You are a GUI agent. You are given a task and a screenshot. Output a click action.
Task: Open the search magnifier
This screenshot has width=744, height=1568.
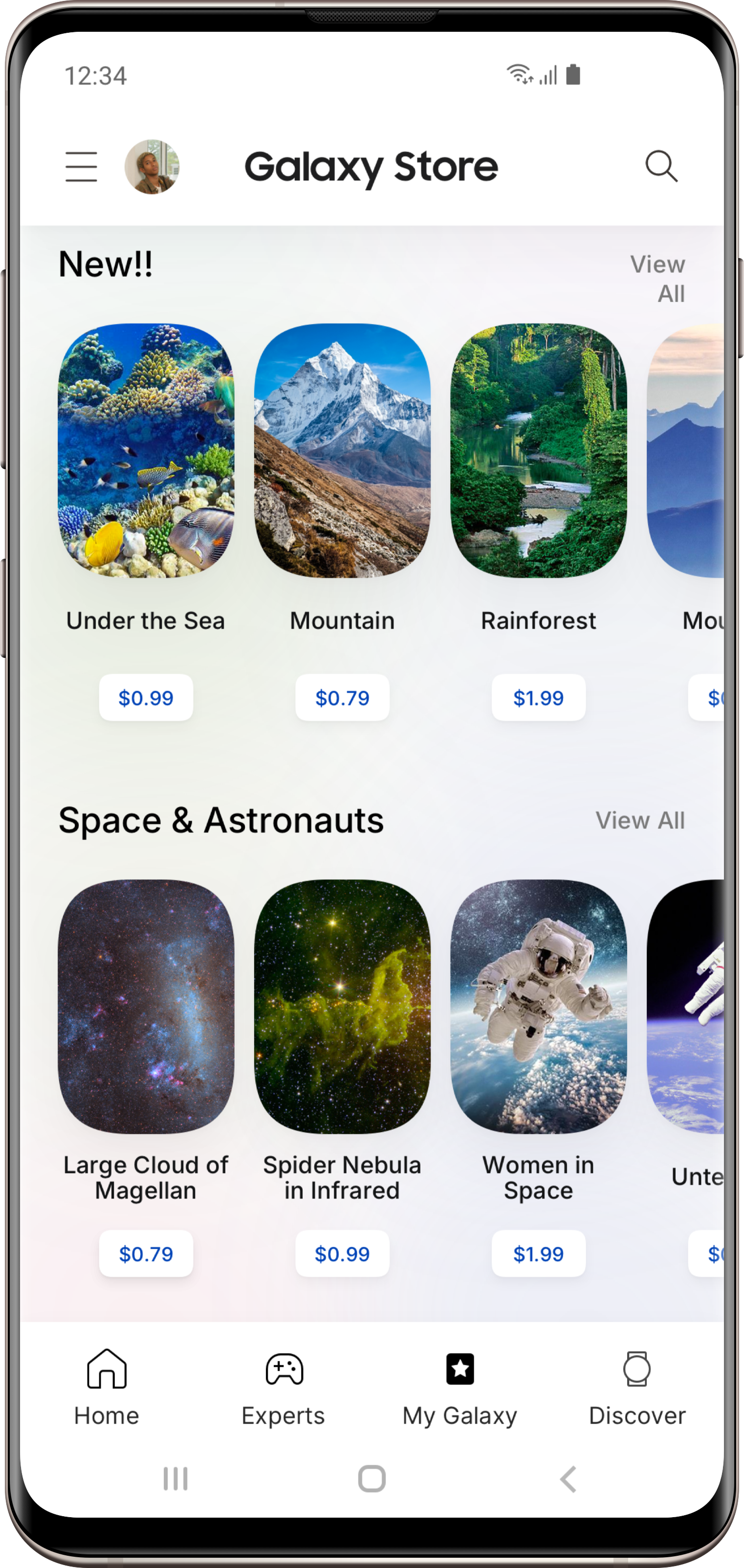click(661, 166)
